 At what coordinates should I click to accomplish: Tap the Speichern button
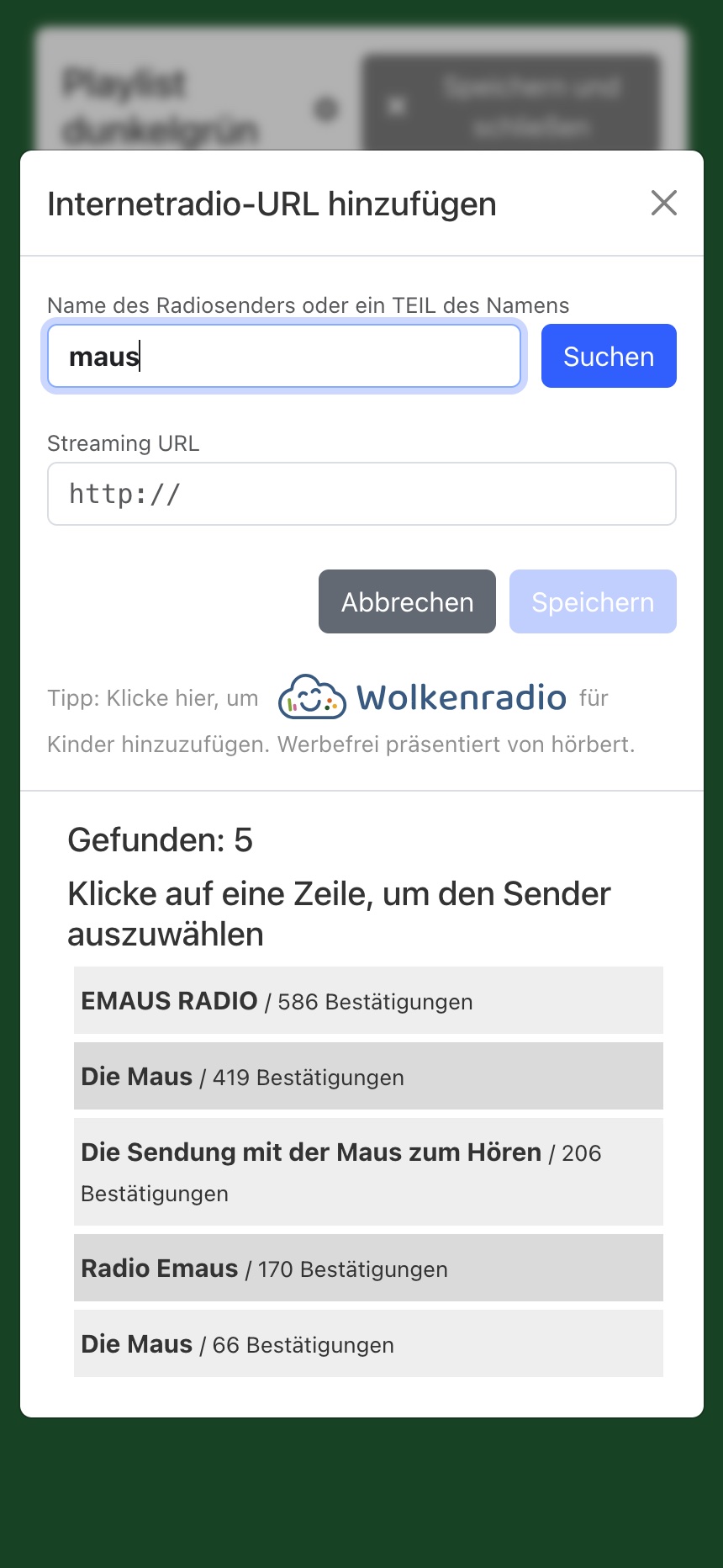[x=592, y=601]
